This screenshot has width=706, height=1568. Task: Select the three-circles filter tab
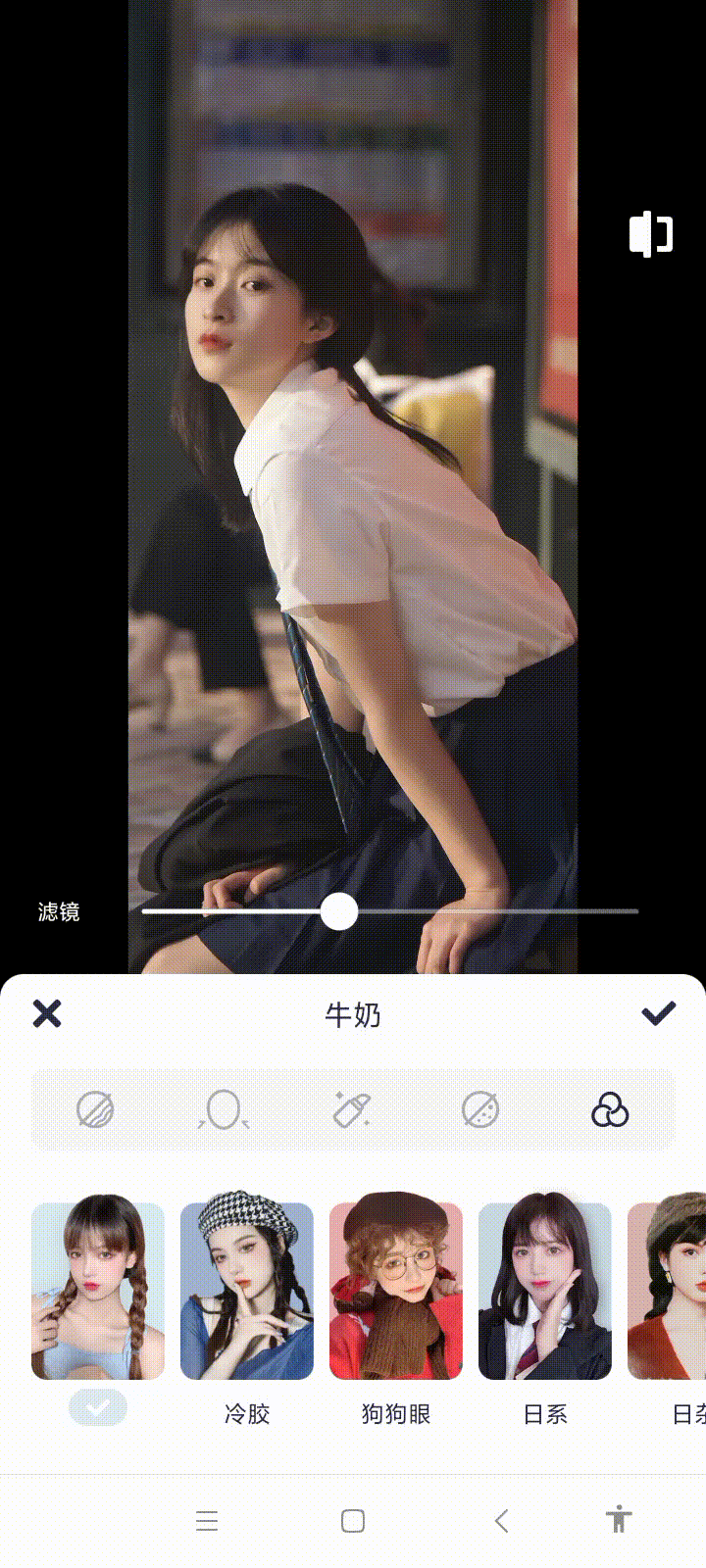point(610,1110)
